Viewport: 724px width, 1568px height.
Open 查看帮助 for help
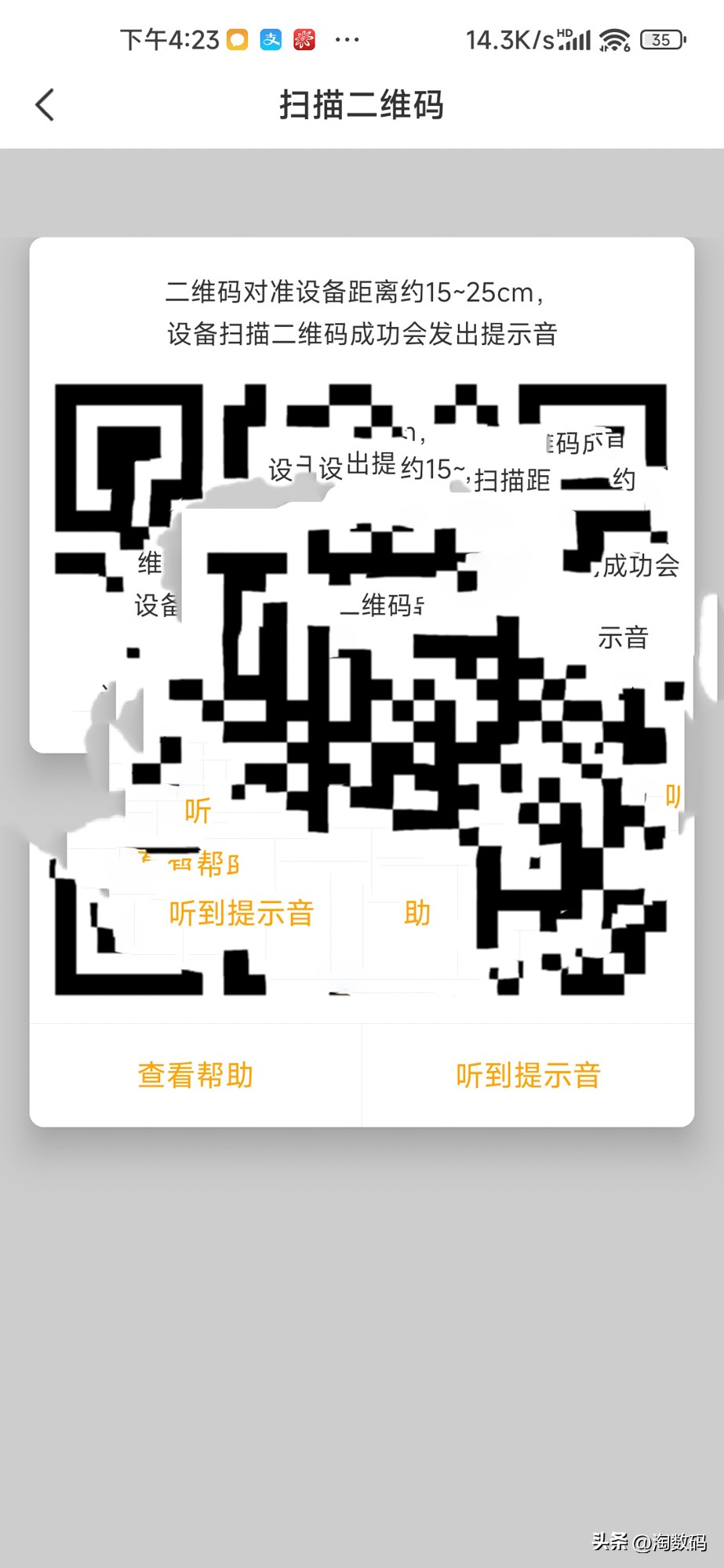195,1075
